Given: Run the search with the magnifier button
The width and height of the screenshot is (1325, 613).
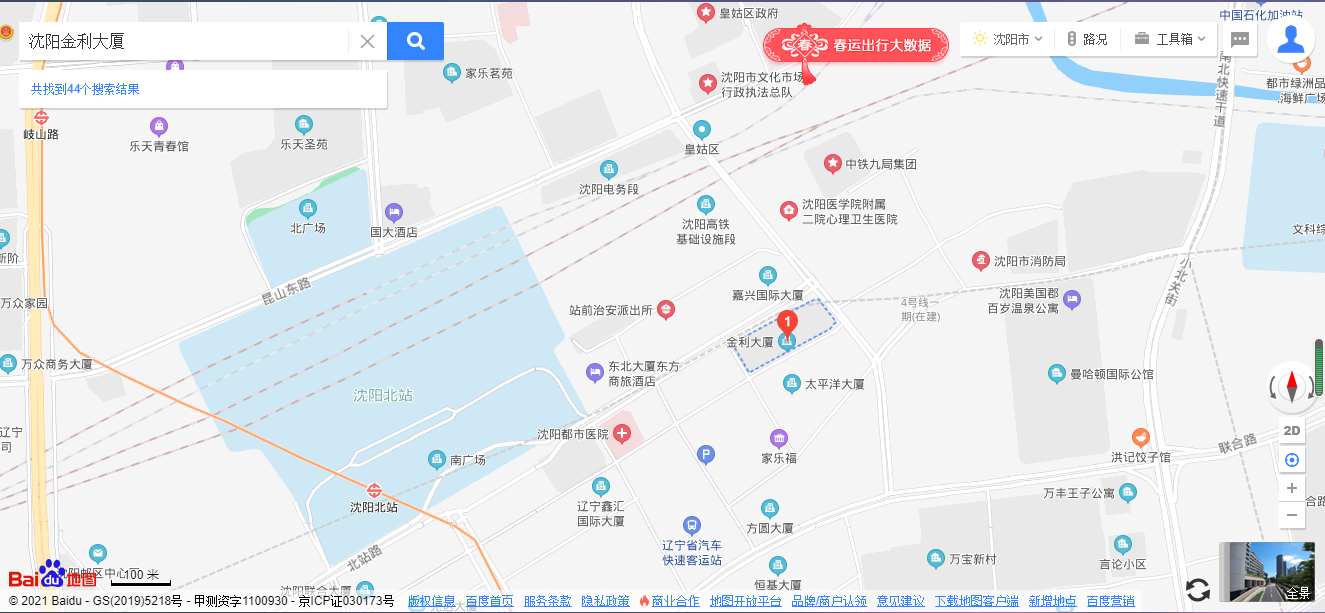Looking at the screenshot, I should (415, 41).
